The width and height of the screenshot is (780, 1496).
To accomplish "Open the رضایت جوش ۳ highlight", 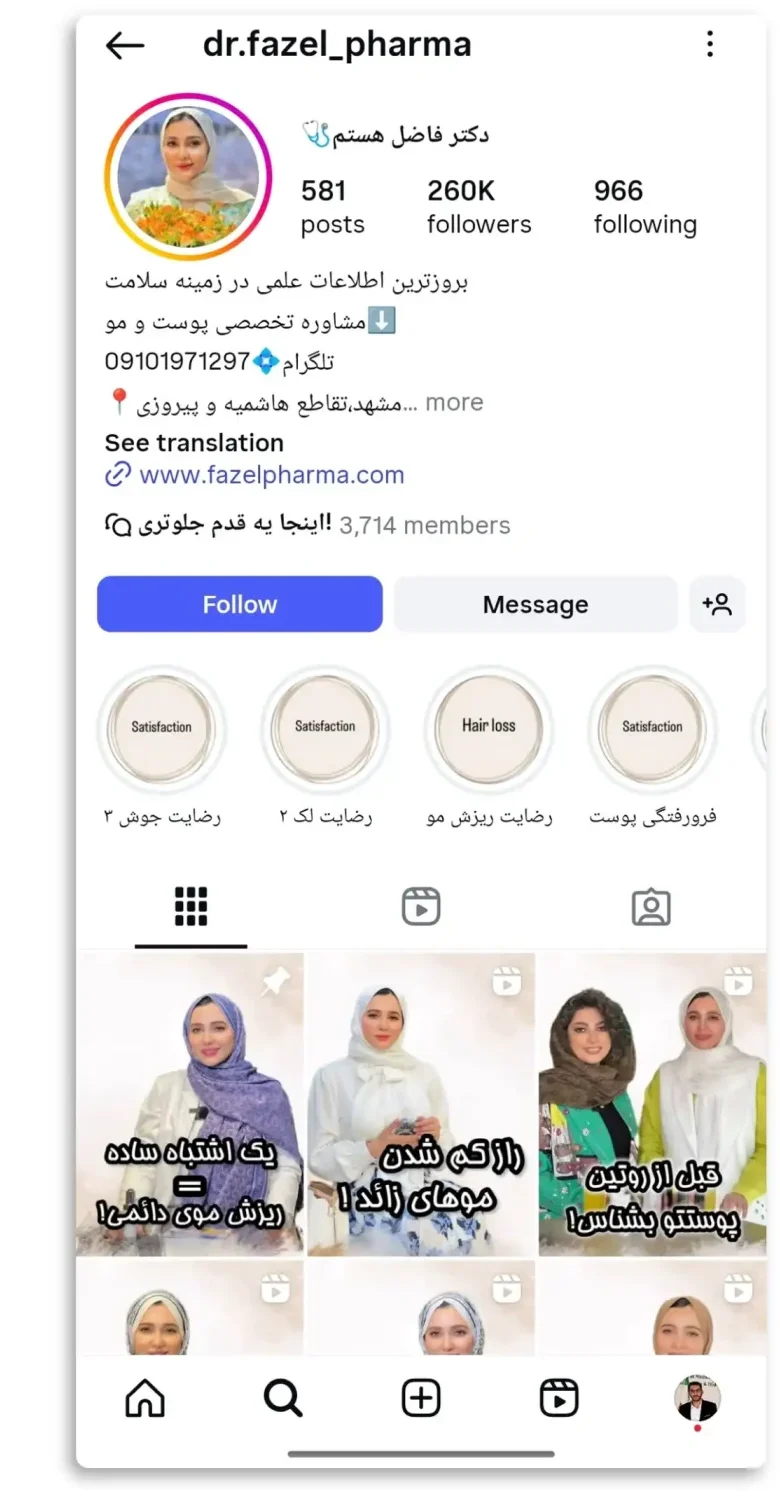I will [162, 727].
